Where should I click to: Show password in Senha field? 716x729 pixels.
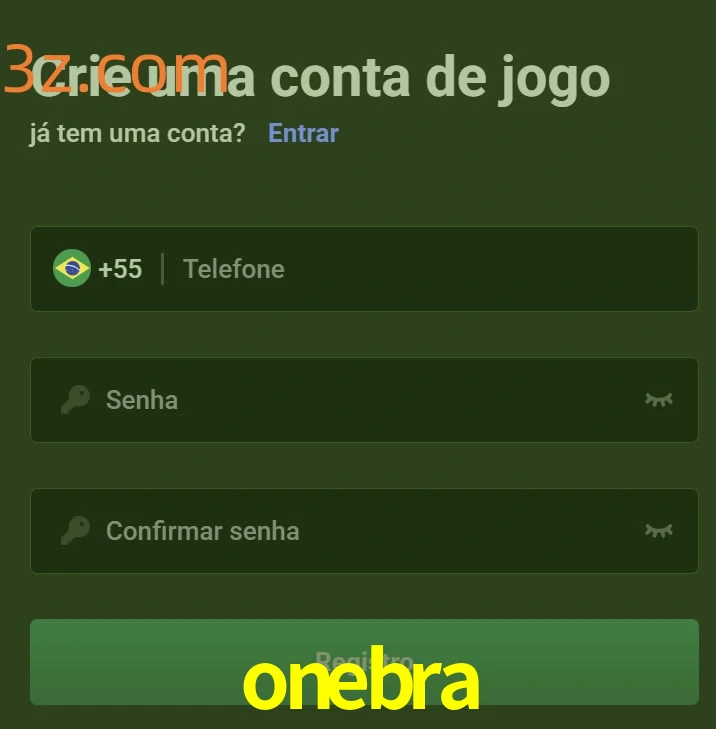click(x=658, y=400)
